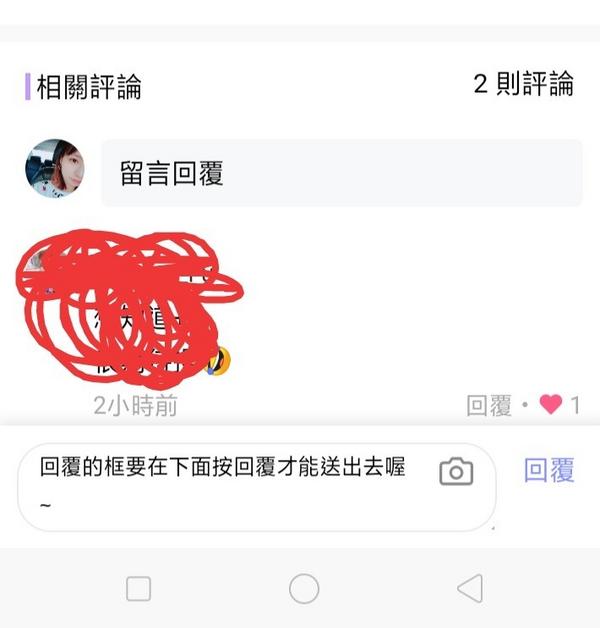This screenshot has height=628, width=600.
Task: Open the user avatar next to 留言回覆
Action: click(x=54, y=169)
